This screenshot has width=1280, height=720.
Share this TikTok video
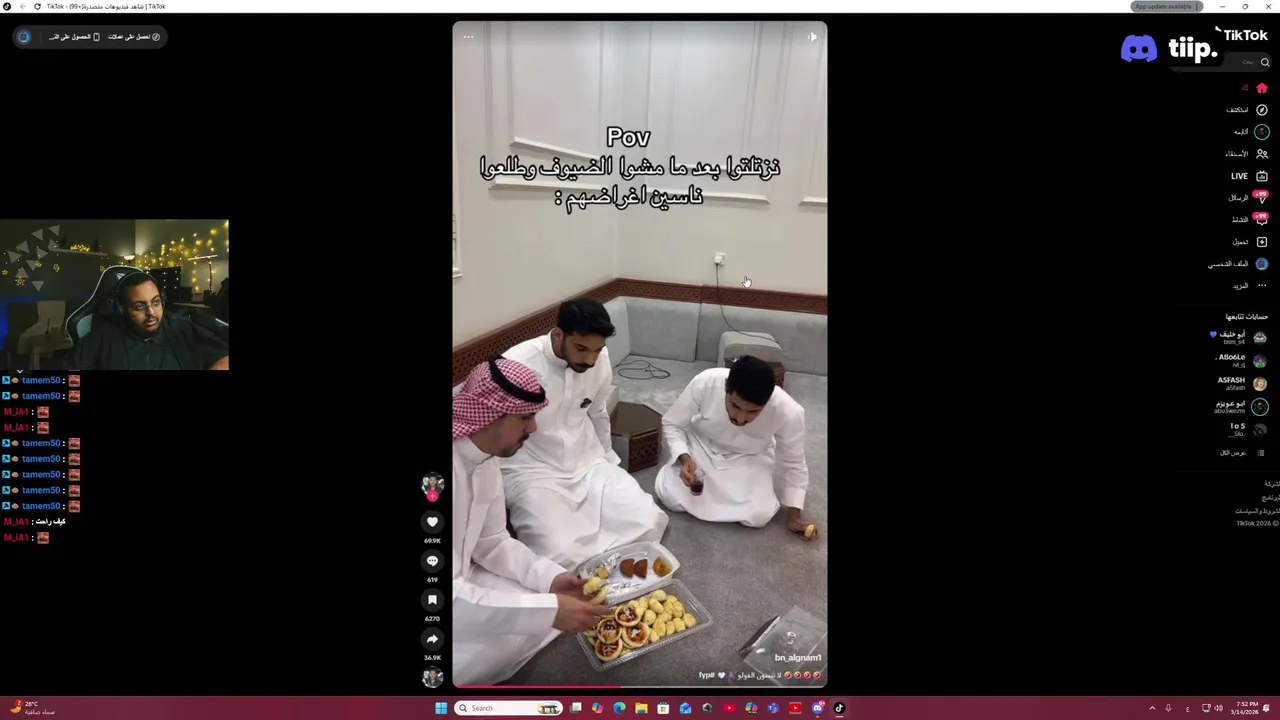(432, 639)
